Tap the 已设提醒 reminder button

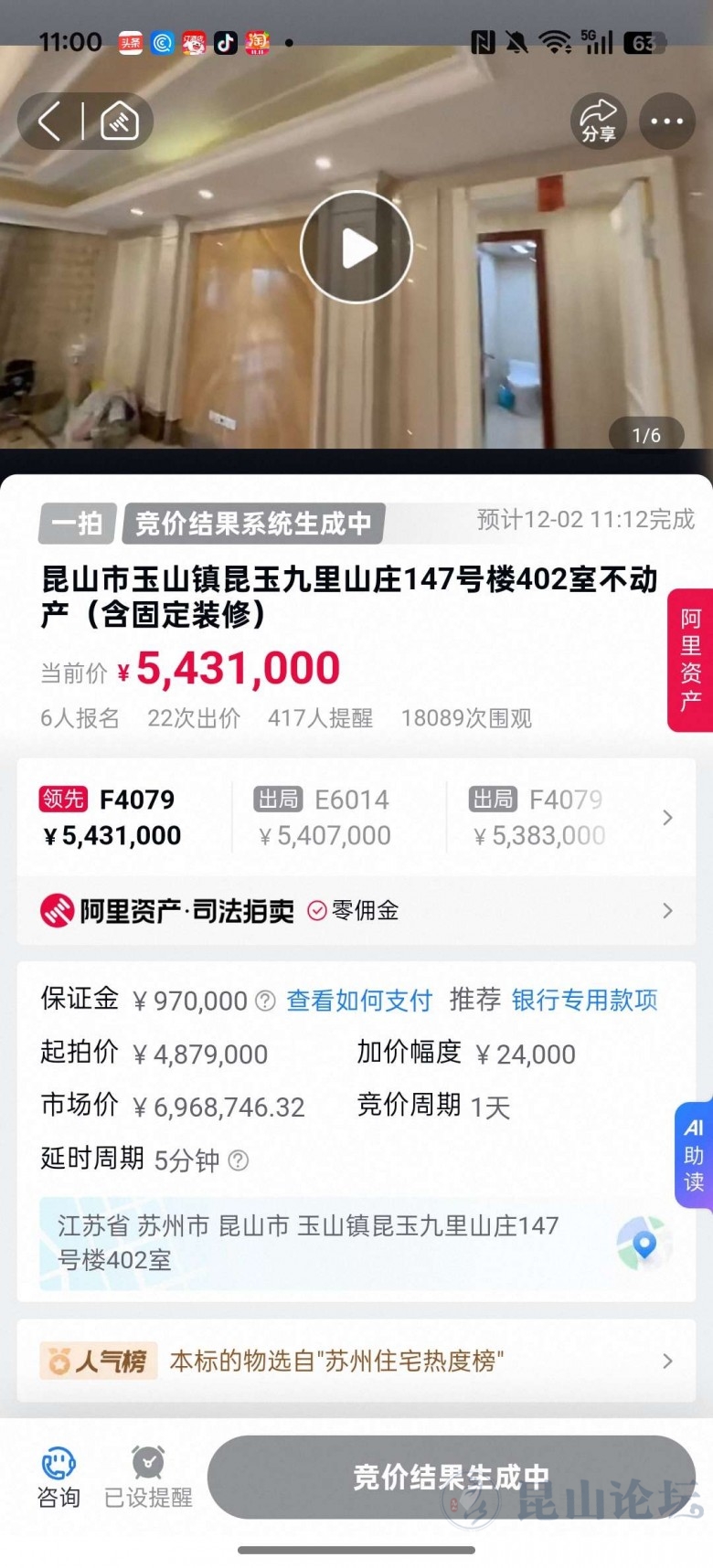coord(148,1476)
